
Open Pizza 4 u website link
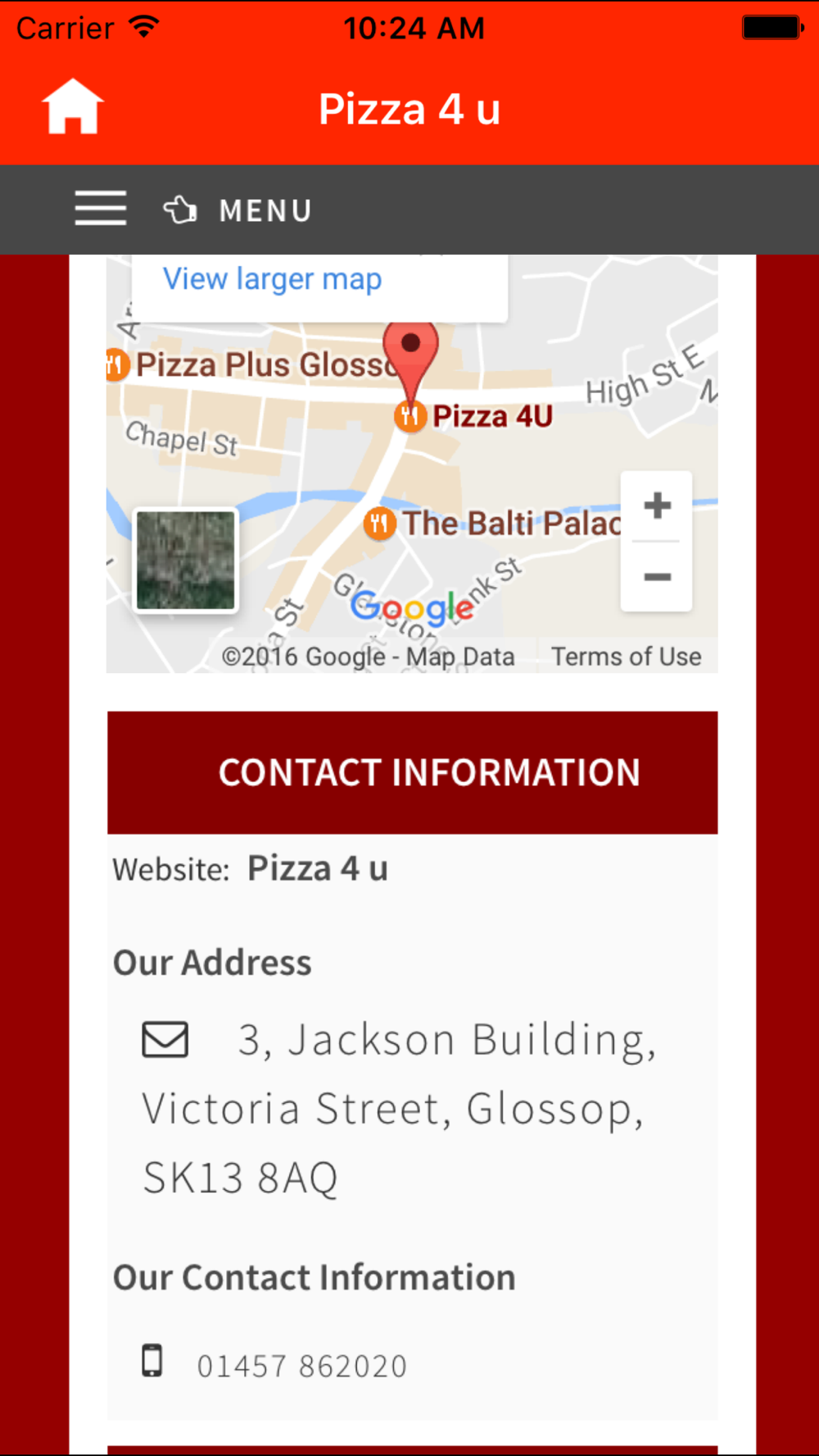[x=318, y=869]
